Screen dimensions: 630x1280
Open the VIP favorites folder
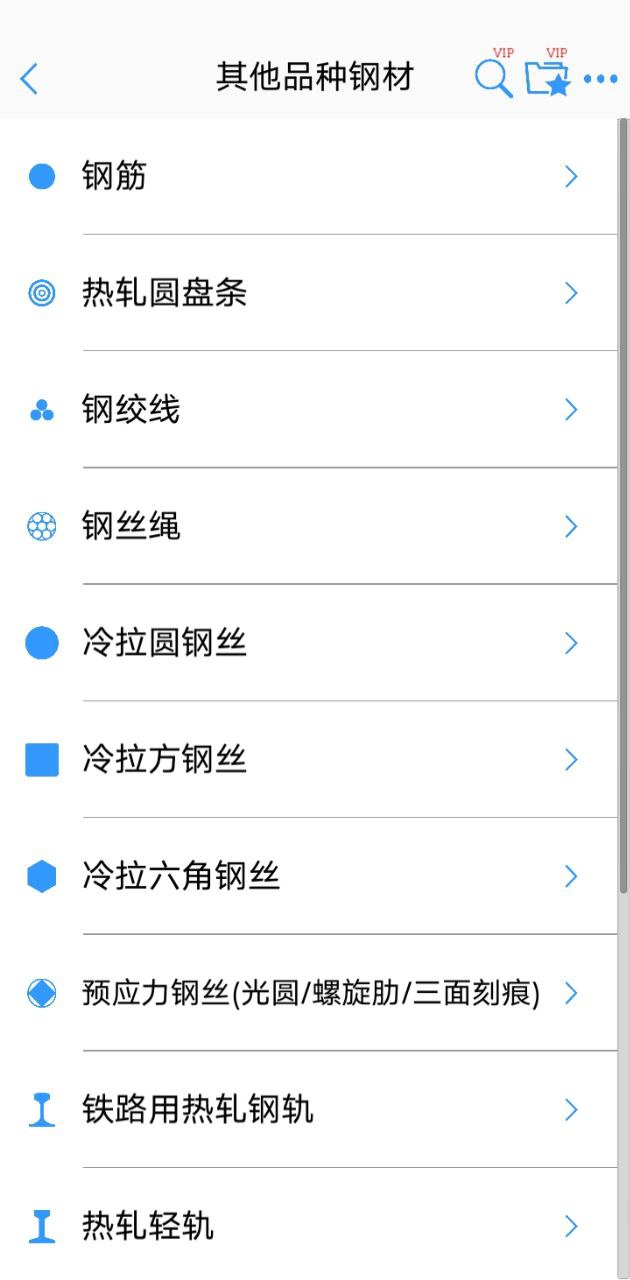(547, 78)
